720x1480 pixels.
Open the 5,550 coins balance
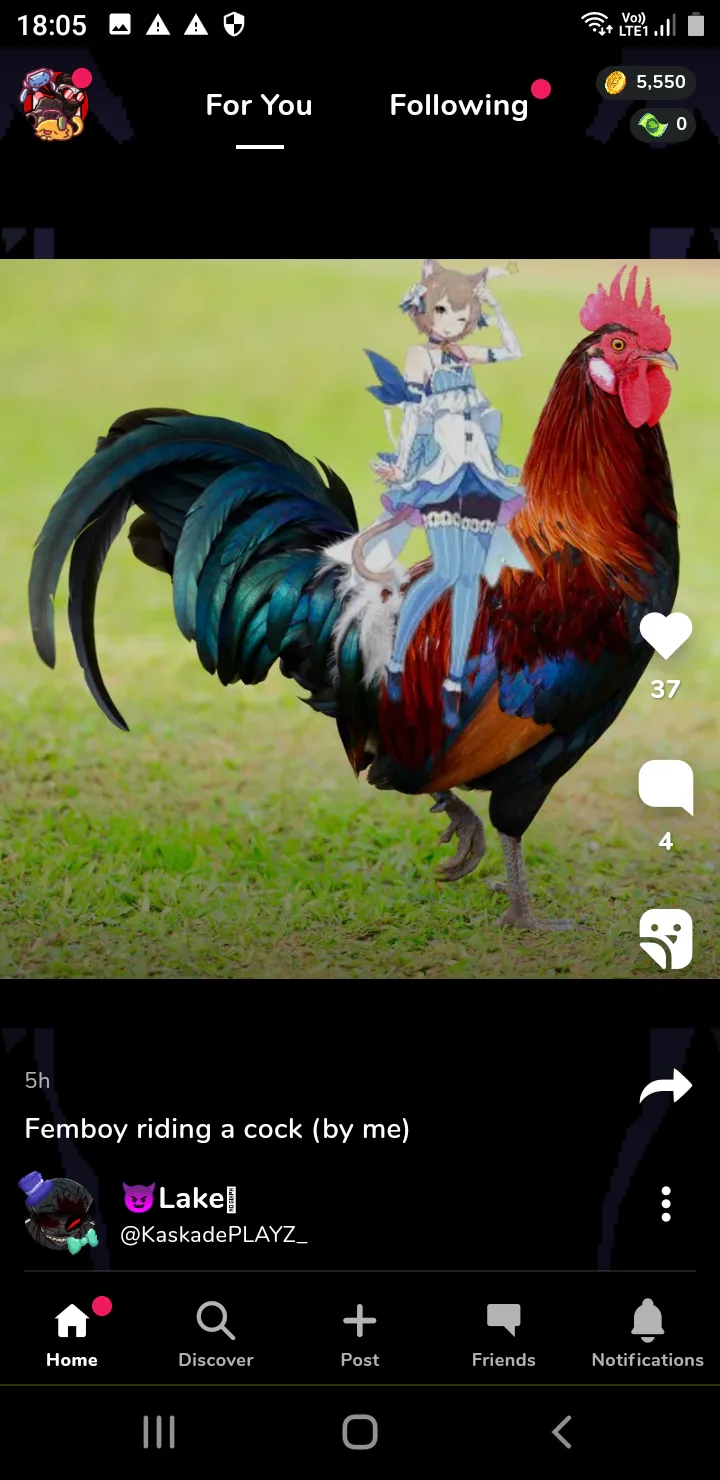pos(646,82)
